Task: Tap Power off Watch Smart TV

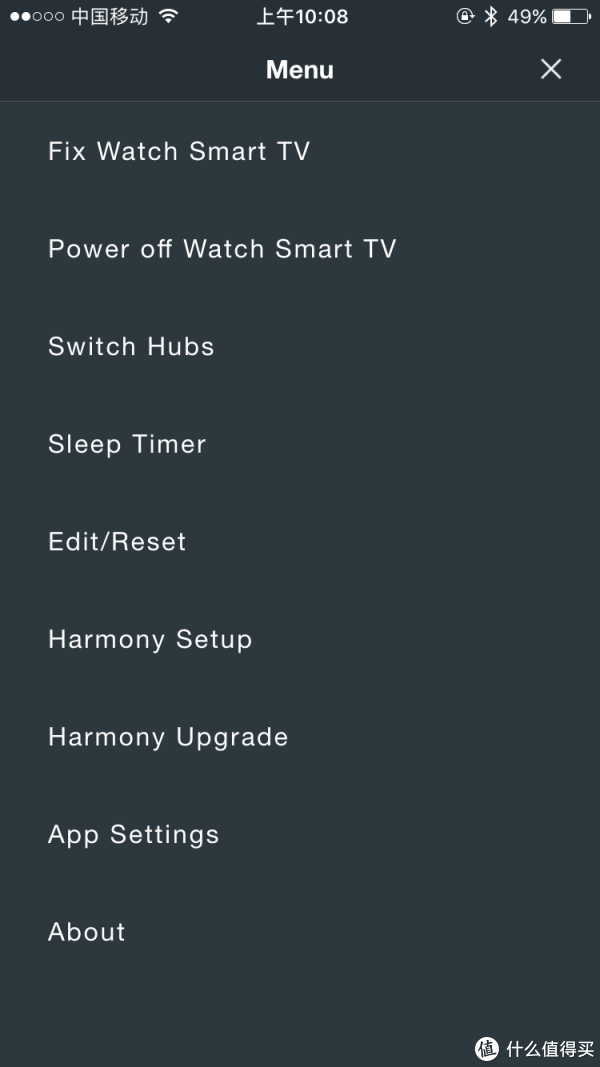Action: pos(222,249)
